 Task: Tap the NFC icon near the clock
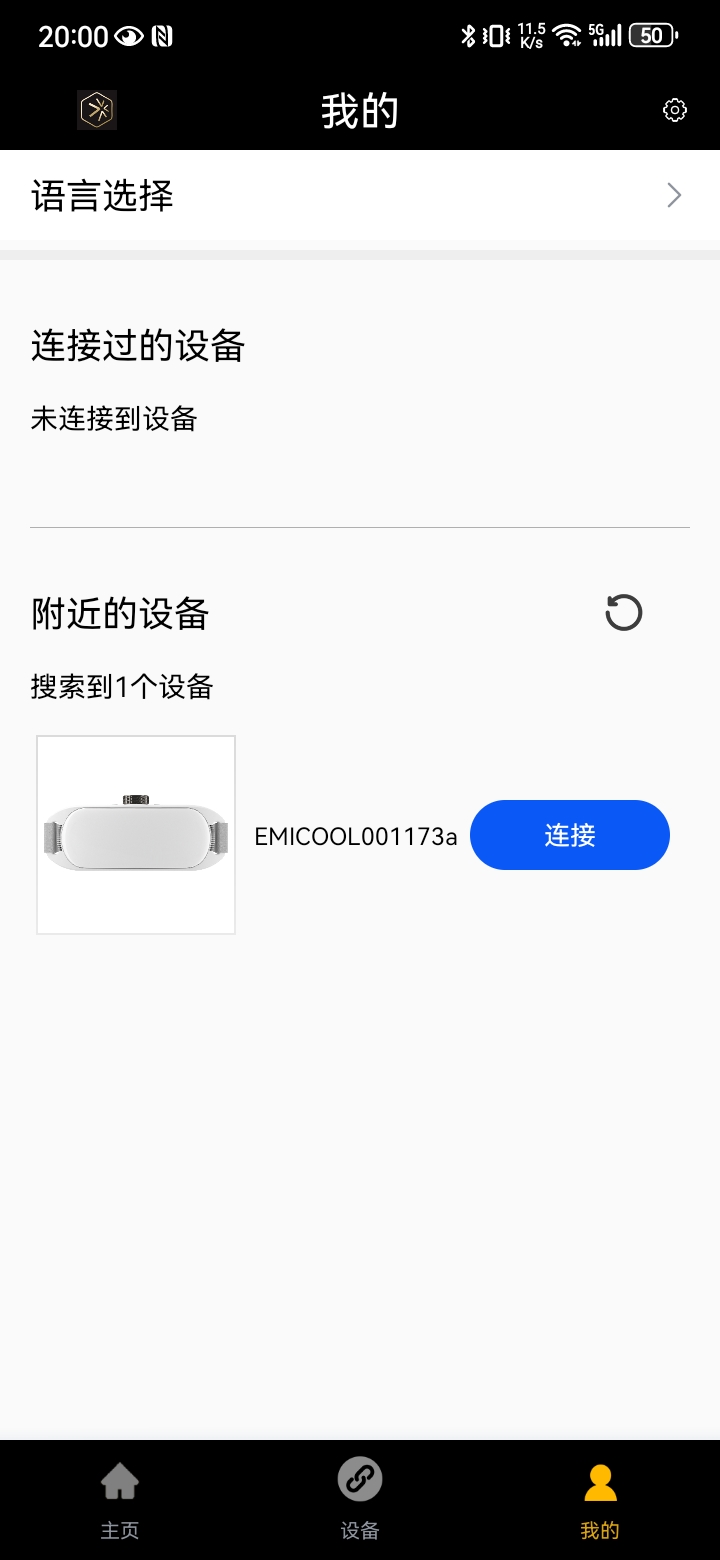(x=161, y=34)
